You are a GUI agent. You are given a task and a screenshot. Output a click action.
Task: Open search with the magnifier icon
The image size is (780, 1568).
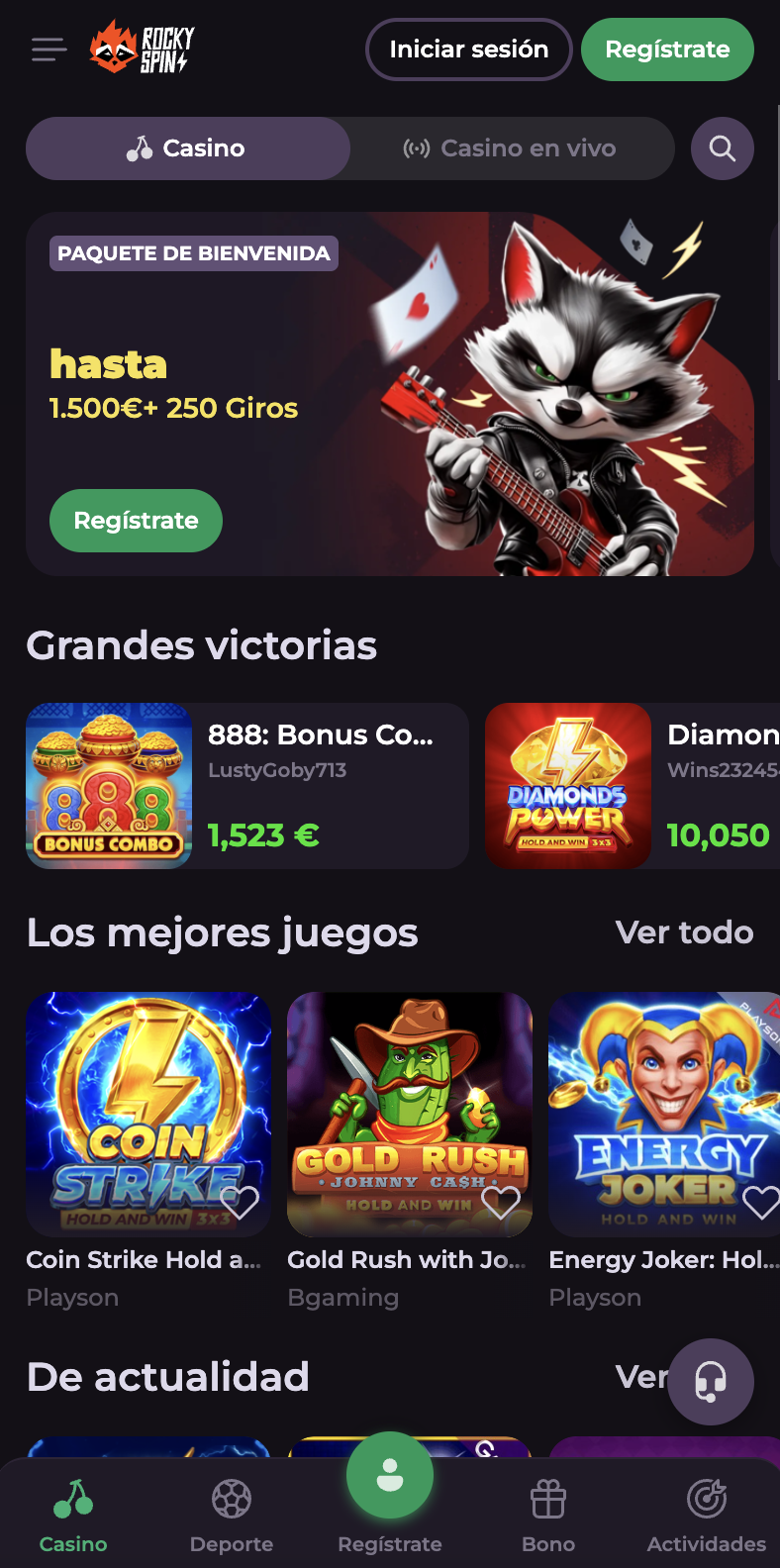722,147
